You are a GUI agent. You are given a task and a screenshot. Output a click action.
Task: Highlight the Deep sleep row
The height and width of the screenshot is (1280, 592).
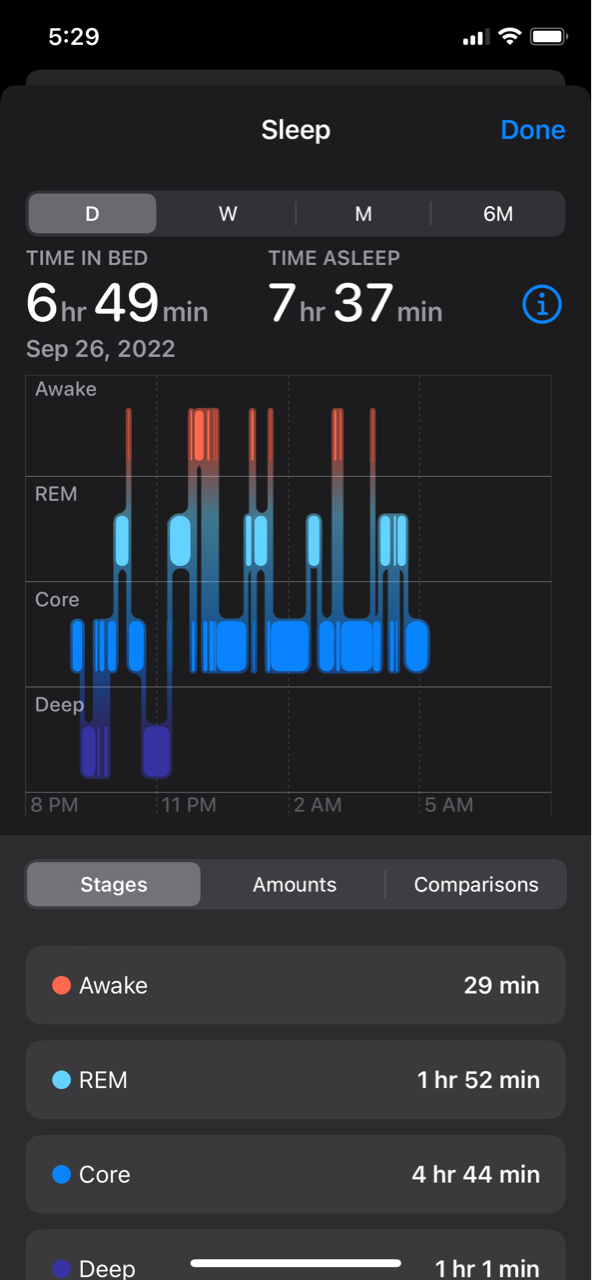click(295, 1256)
